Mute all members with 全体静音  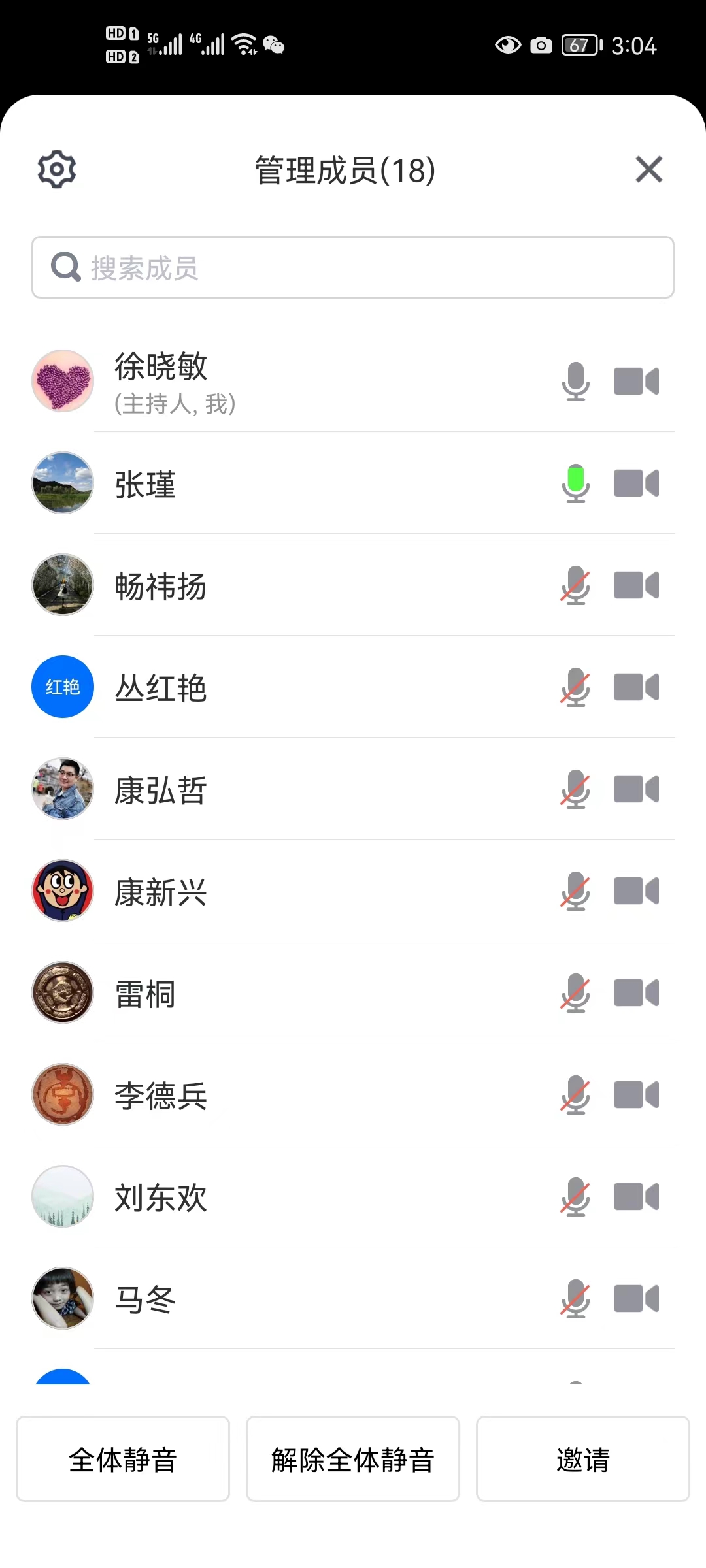point(123,1459)
